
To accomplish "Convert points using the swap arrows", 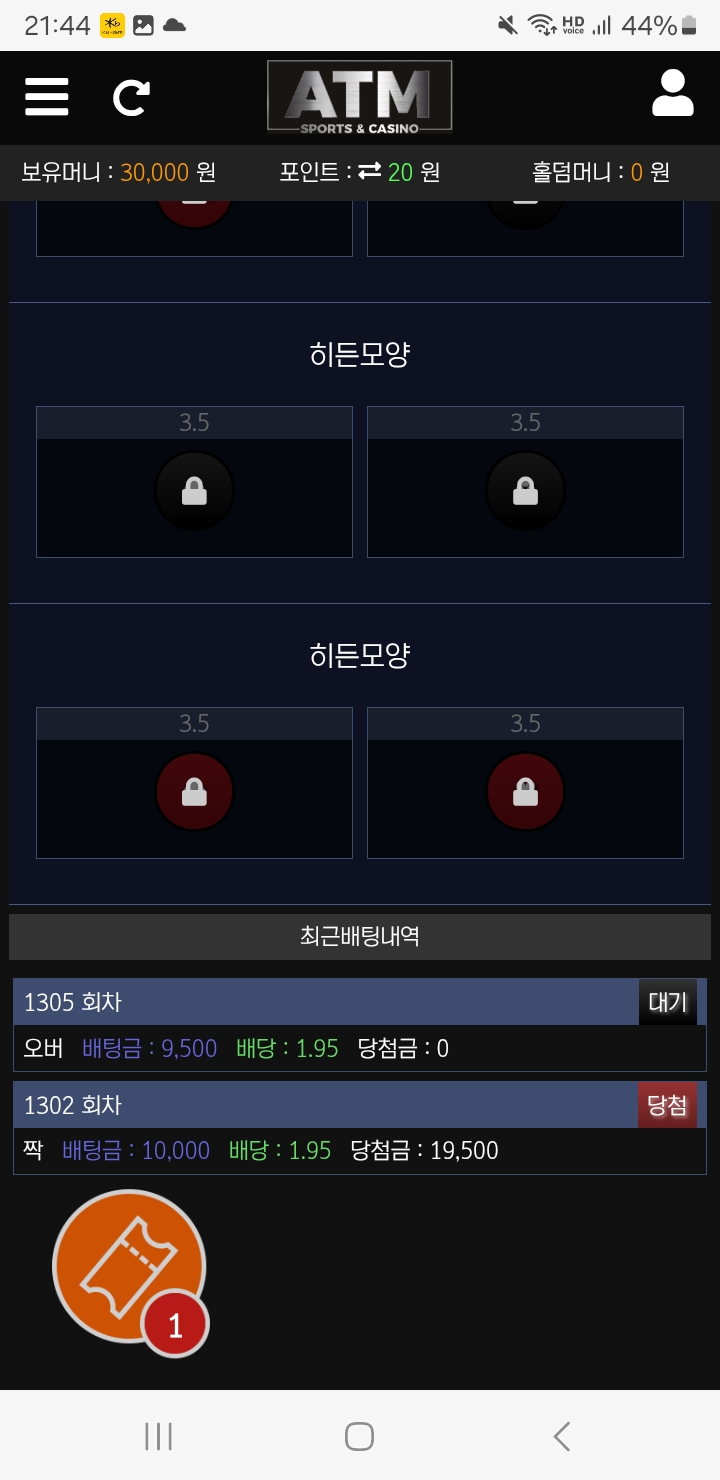I will (370, 172).
